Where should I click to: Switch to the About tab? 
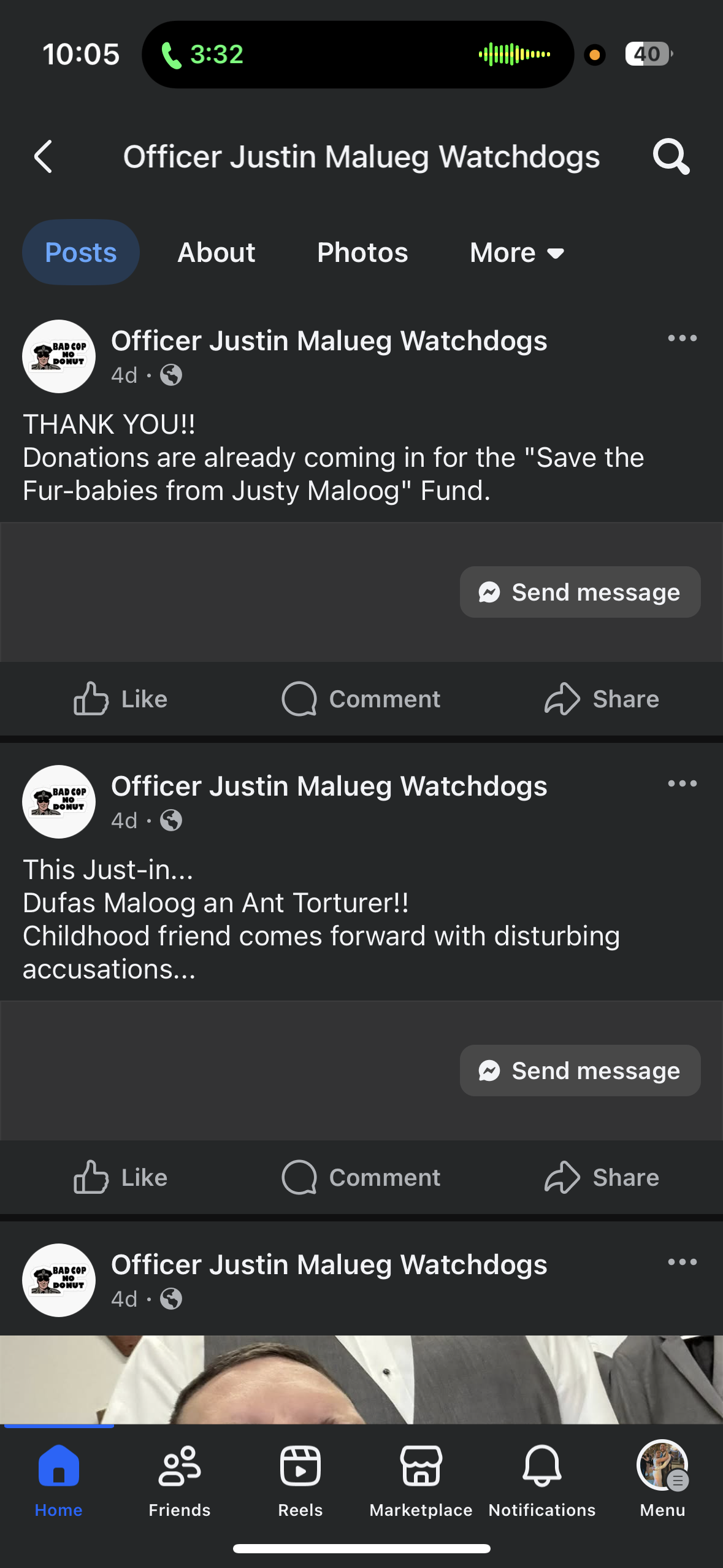pos(216,253)
